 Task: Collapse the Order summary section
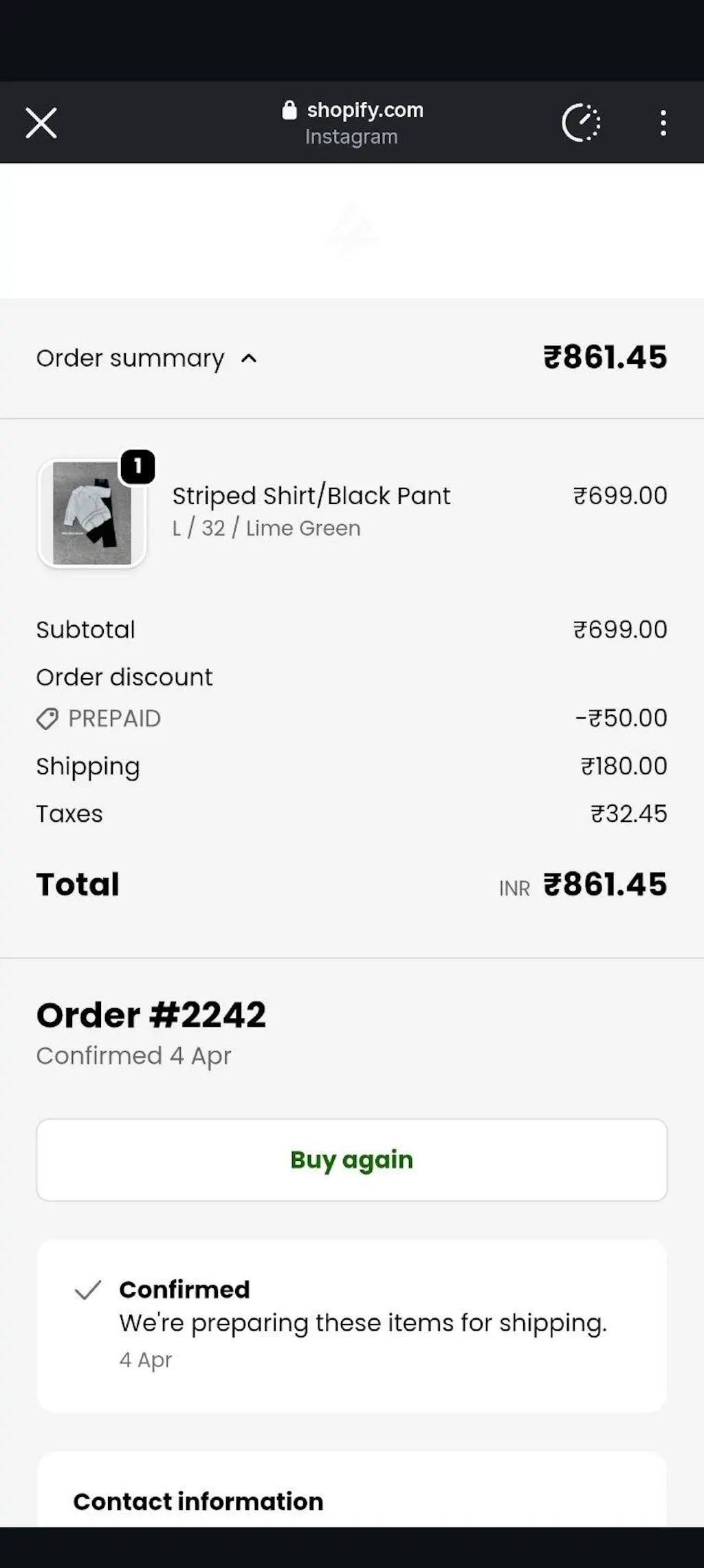click(x=147, y=358)
